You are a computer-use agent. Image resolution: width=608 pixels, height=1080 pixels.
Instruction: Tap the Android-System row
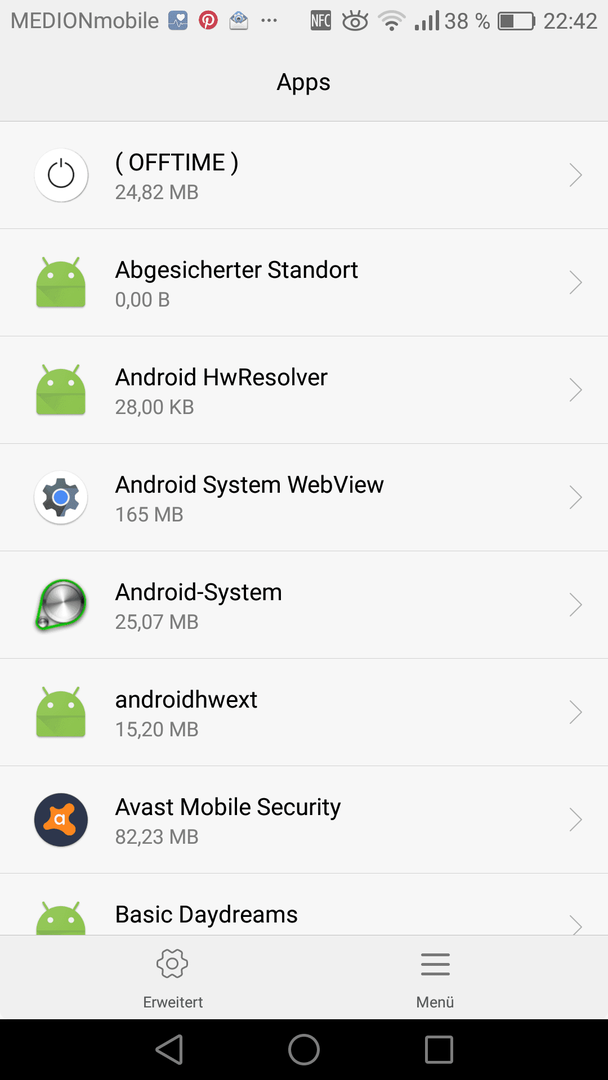[304, 605]
